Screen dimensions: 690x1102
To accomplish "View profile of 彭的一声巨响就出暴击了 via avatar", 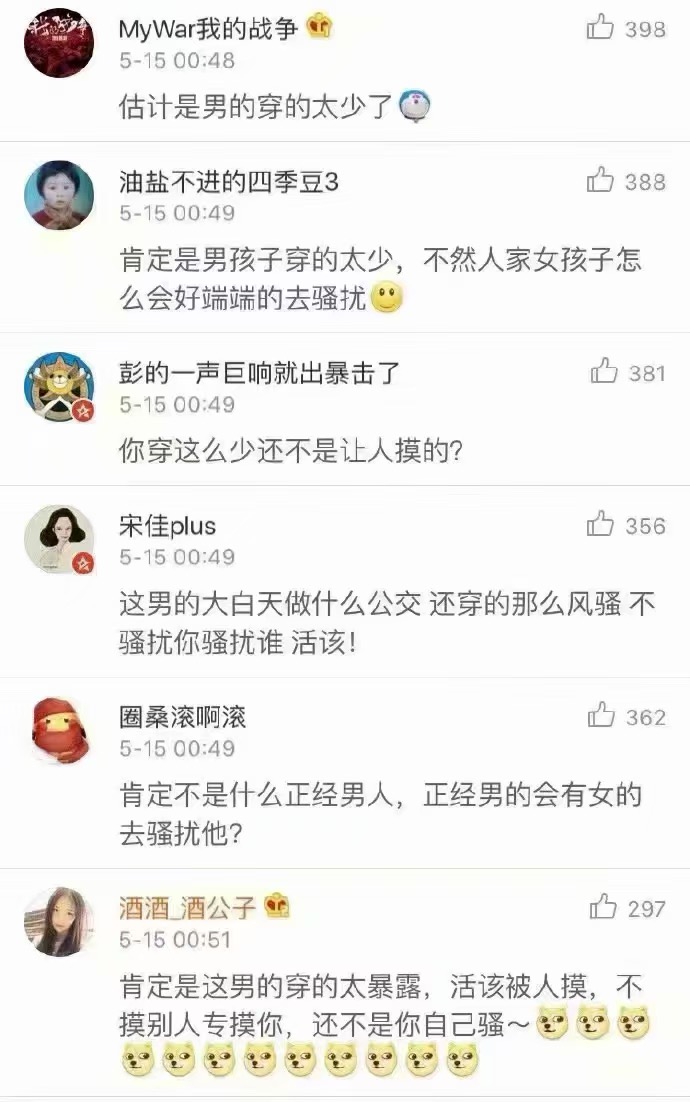I will point(59,387).
